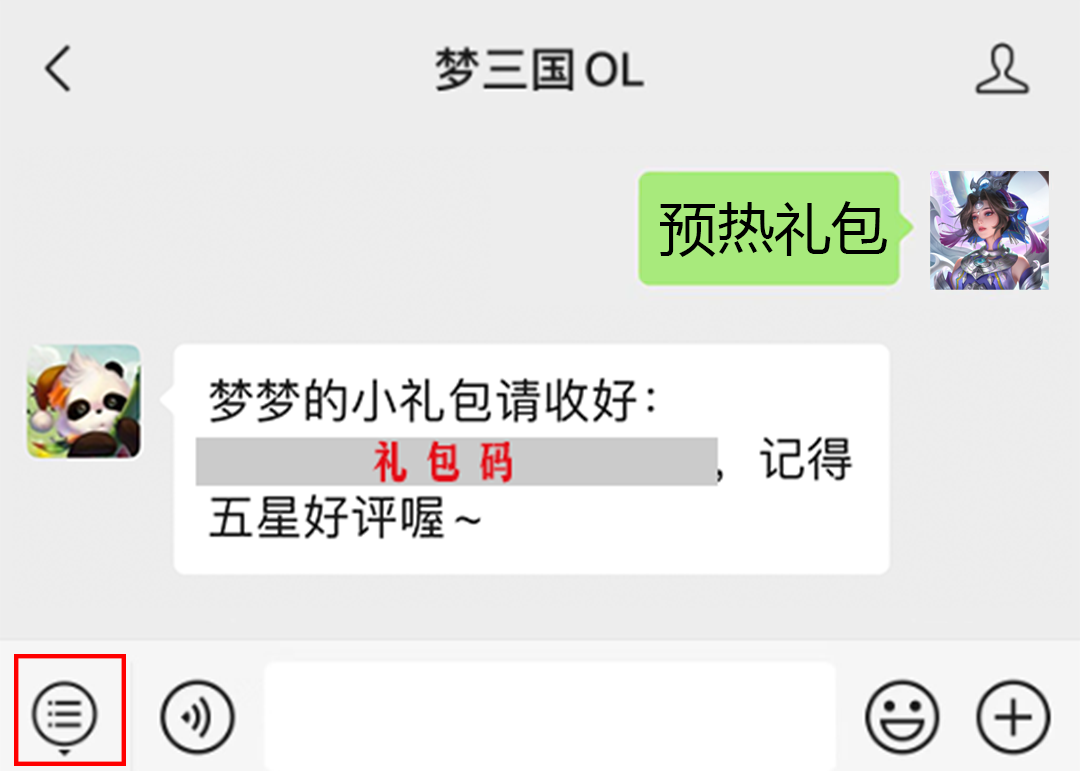Tap the panda avatar of 梦三国OL

[x=84, y=401]
